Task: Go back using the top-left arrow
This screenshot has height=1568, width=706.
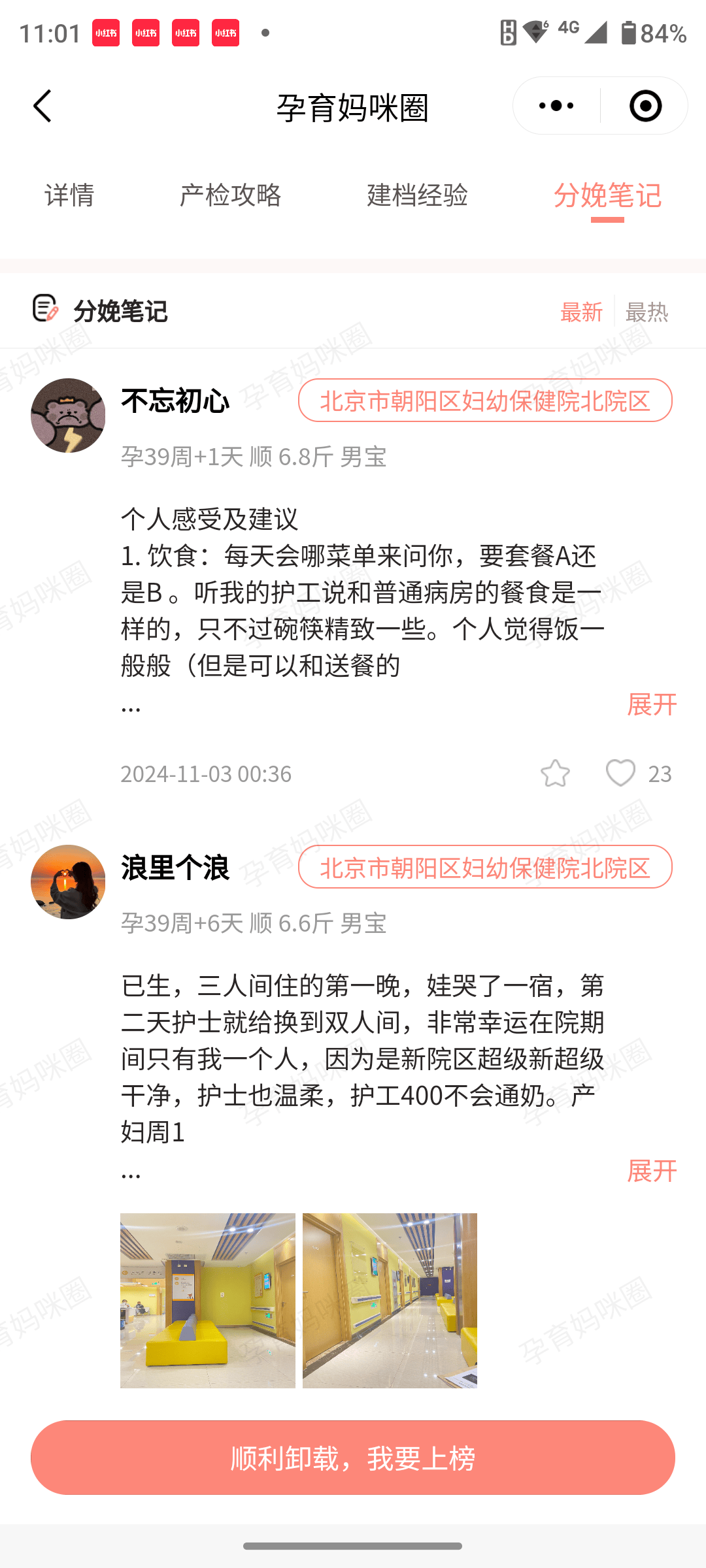Action: coord(42,106)
